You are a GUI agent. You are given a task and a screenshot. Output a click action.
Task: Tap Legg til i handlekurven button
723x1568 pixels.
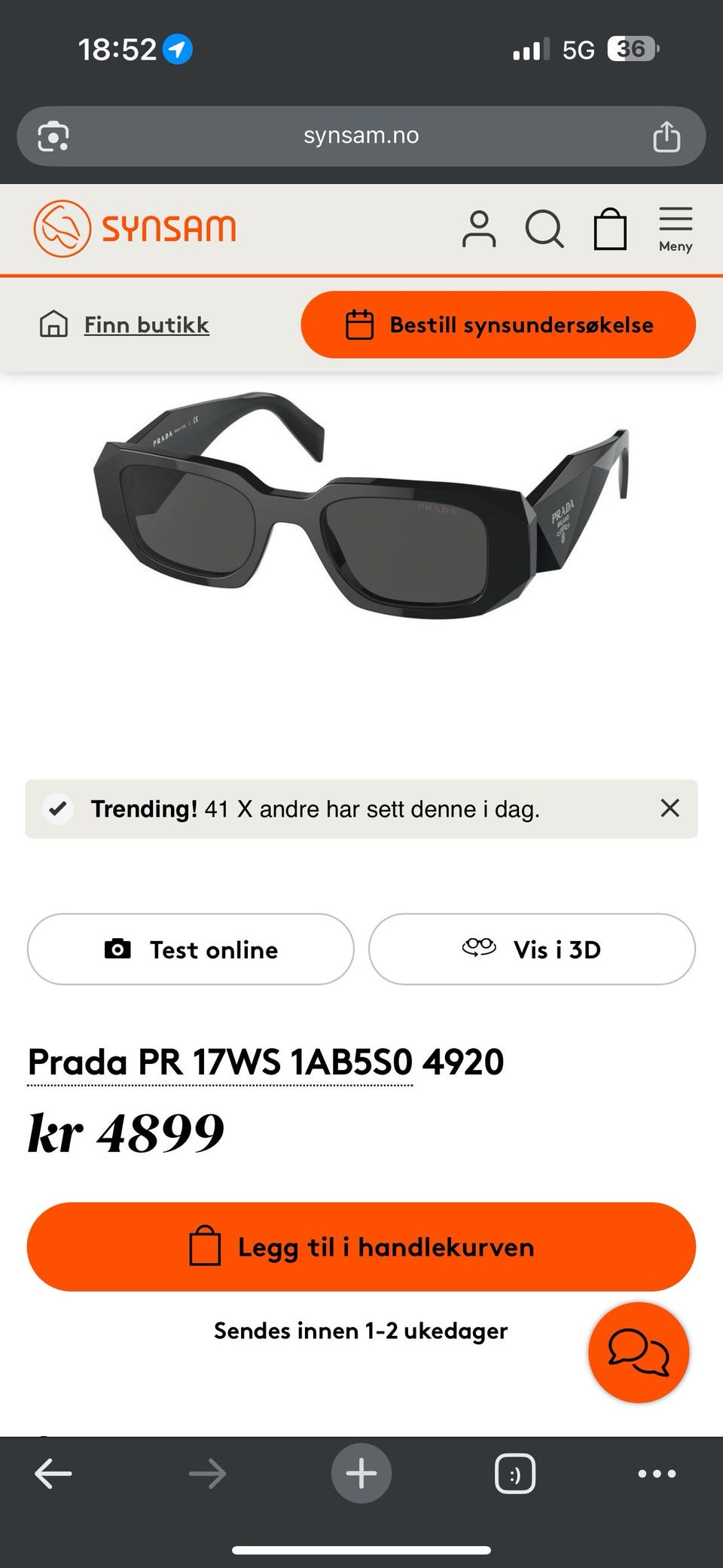click(361, 1246)
